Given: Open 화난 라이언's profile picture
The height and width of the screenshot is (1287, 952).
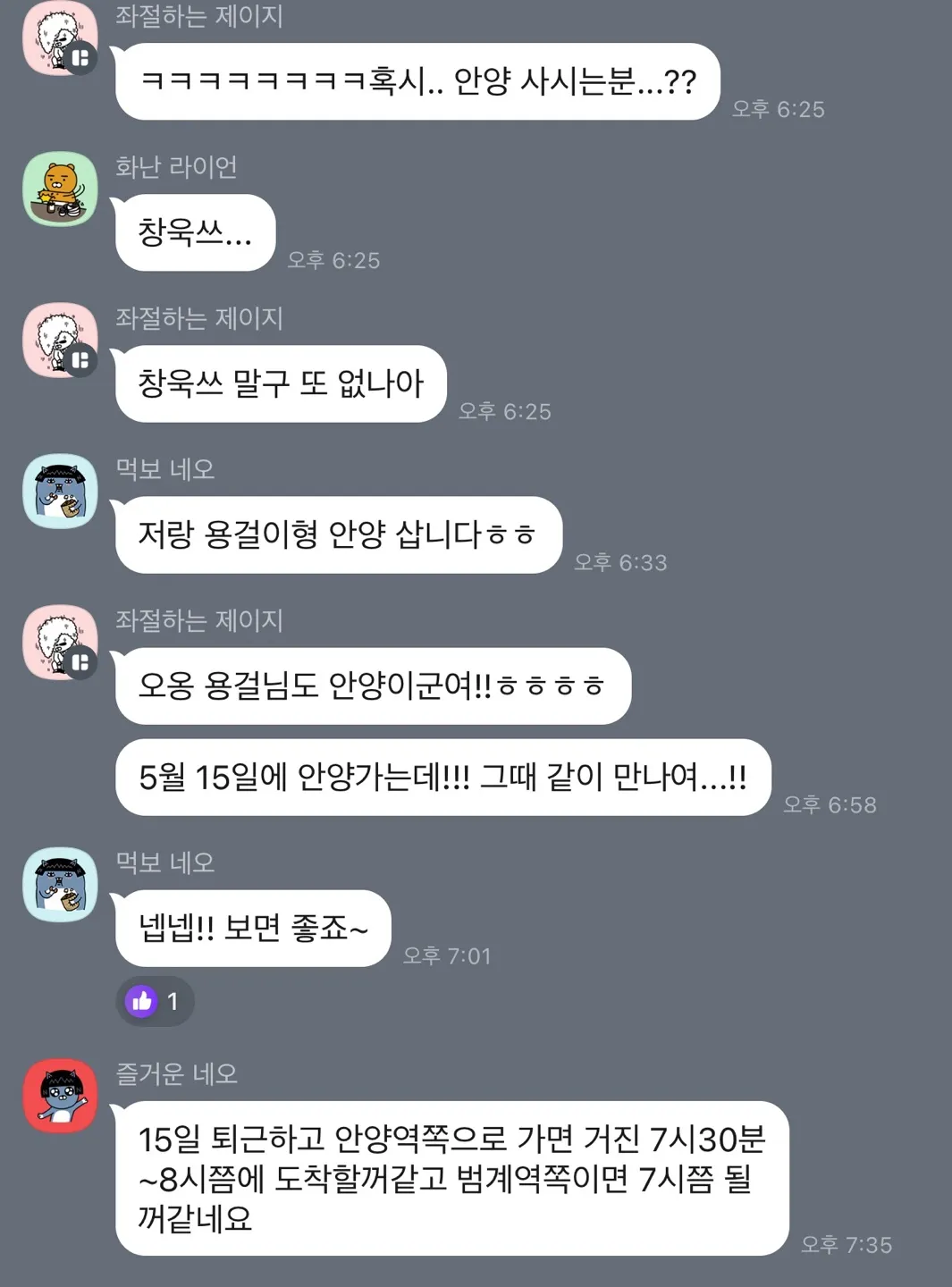Looking at the screenshot, I should (60, 189).
